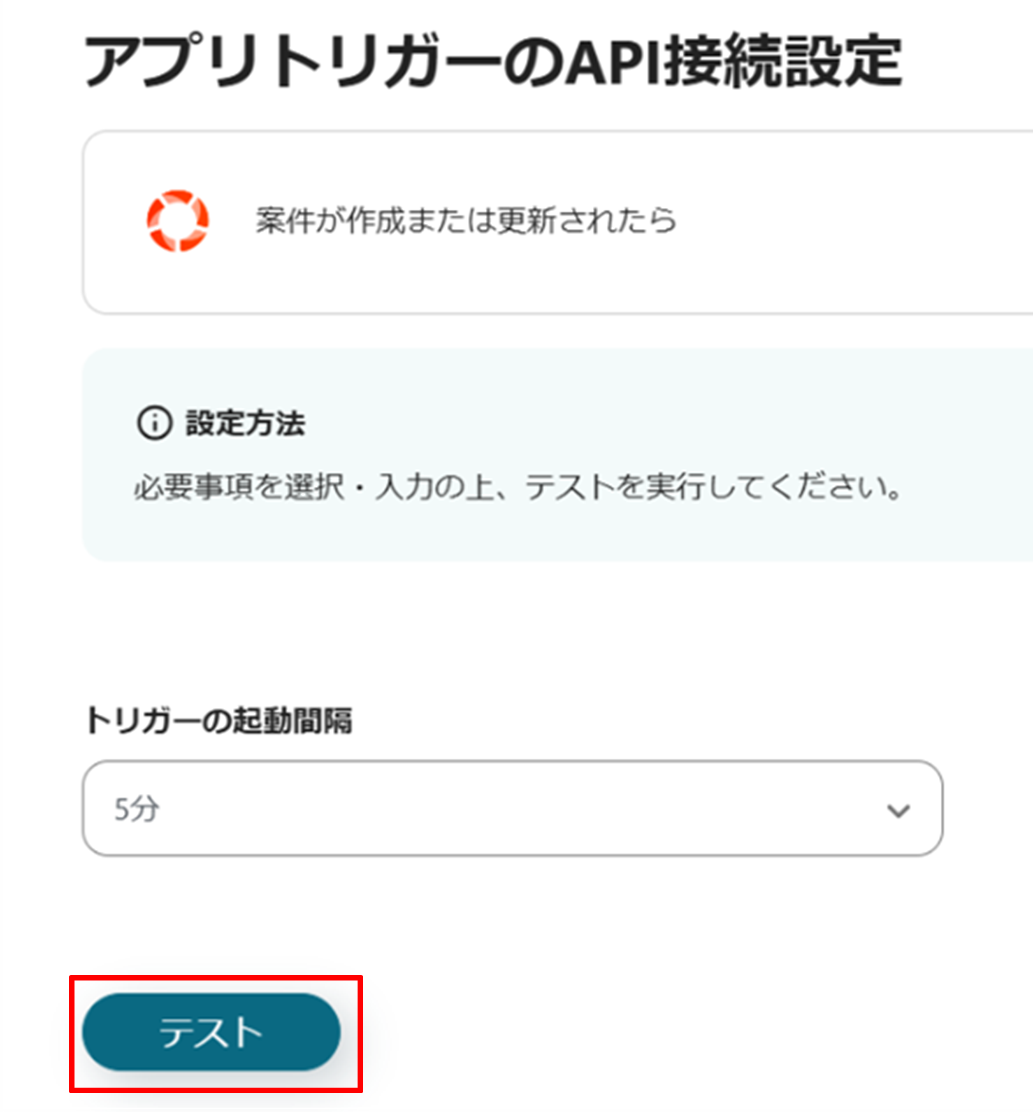Tap the テスト button

211,1033
